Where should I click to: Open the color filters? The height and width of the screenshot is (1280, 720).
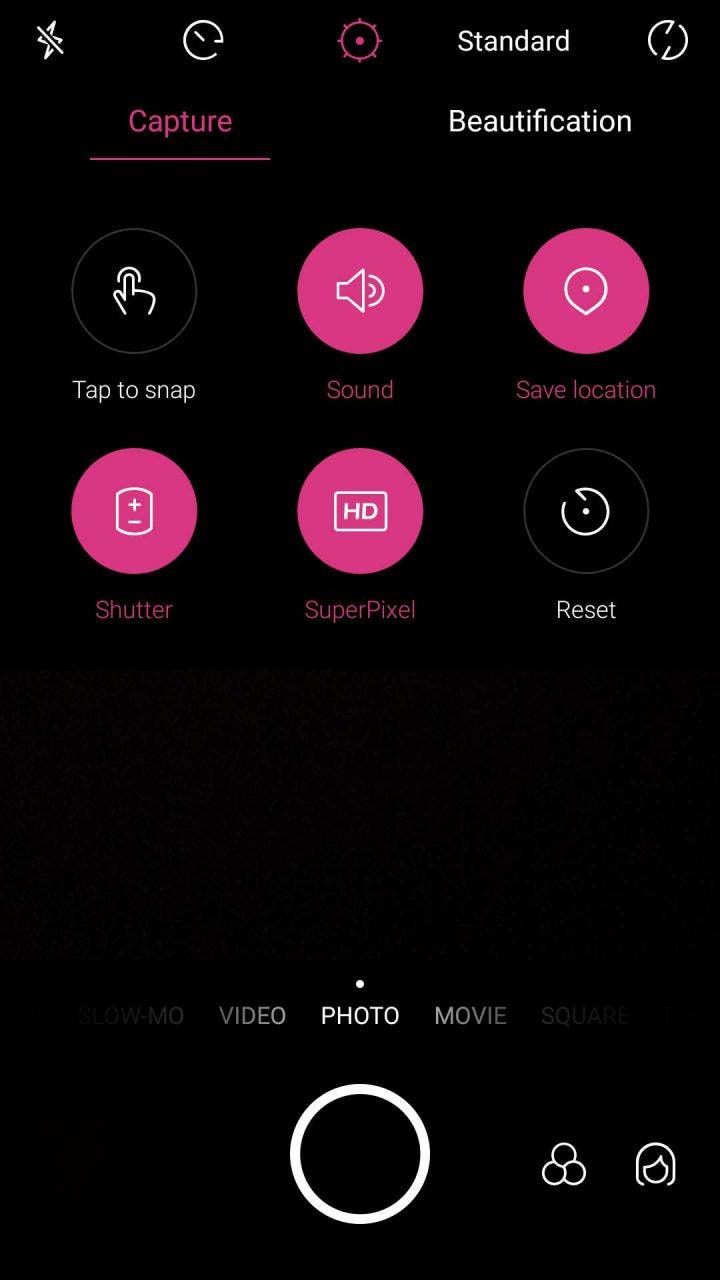tap(563, 1165)
